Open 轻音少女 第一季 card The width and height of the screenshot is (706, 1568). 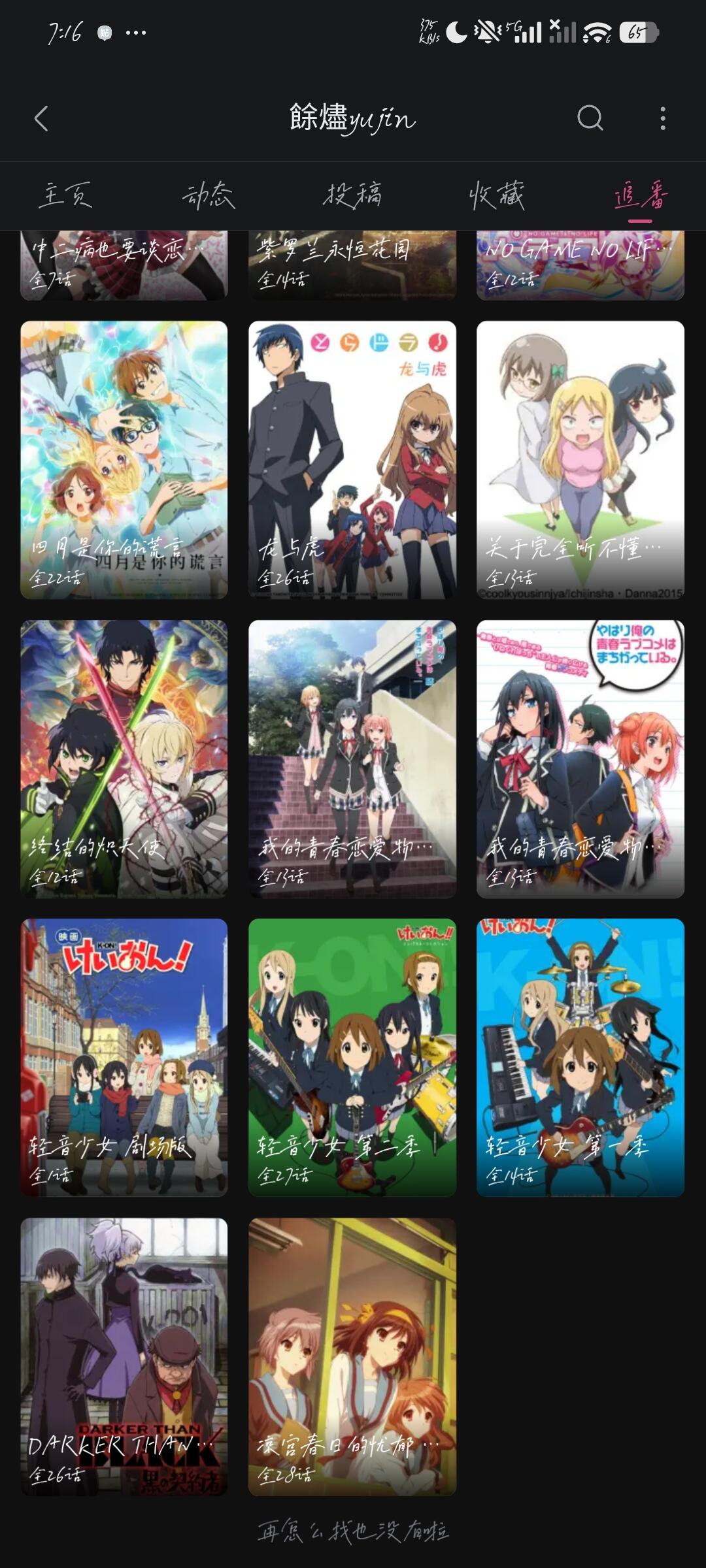pyautogui.click(x=580, y=1058)
